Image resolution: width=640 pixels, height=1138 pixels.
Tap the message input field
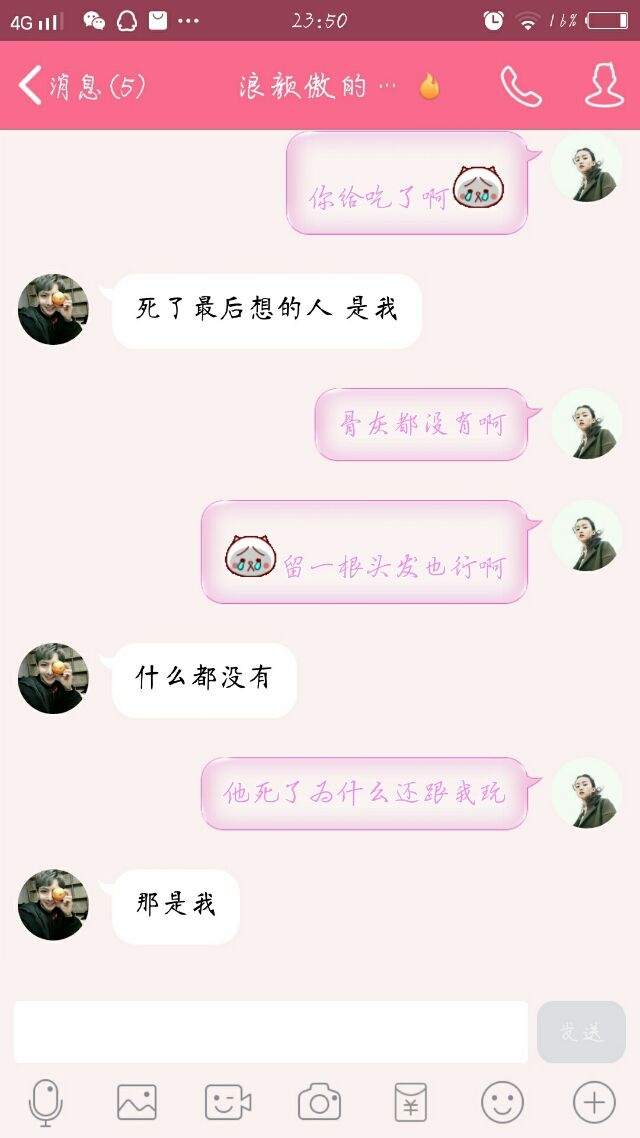(270, 1031)
